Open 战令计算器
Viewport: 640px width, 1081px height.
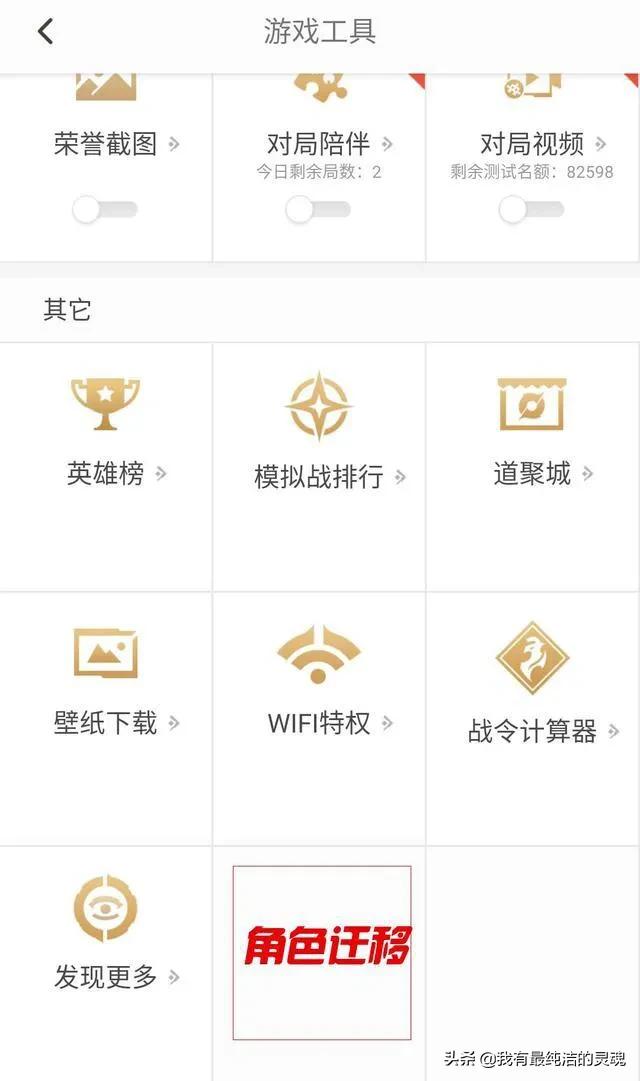pos(532,718)
